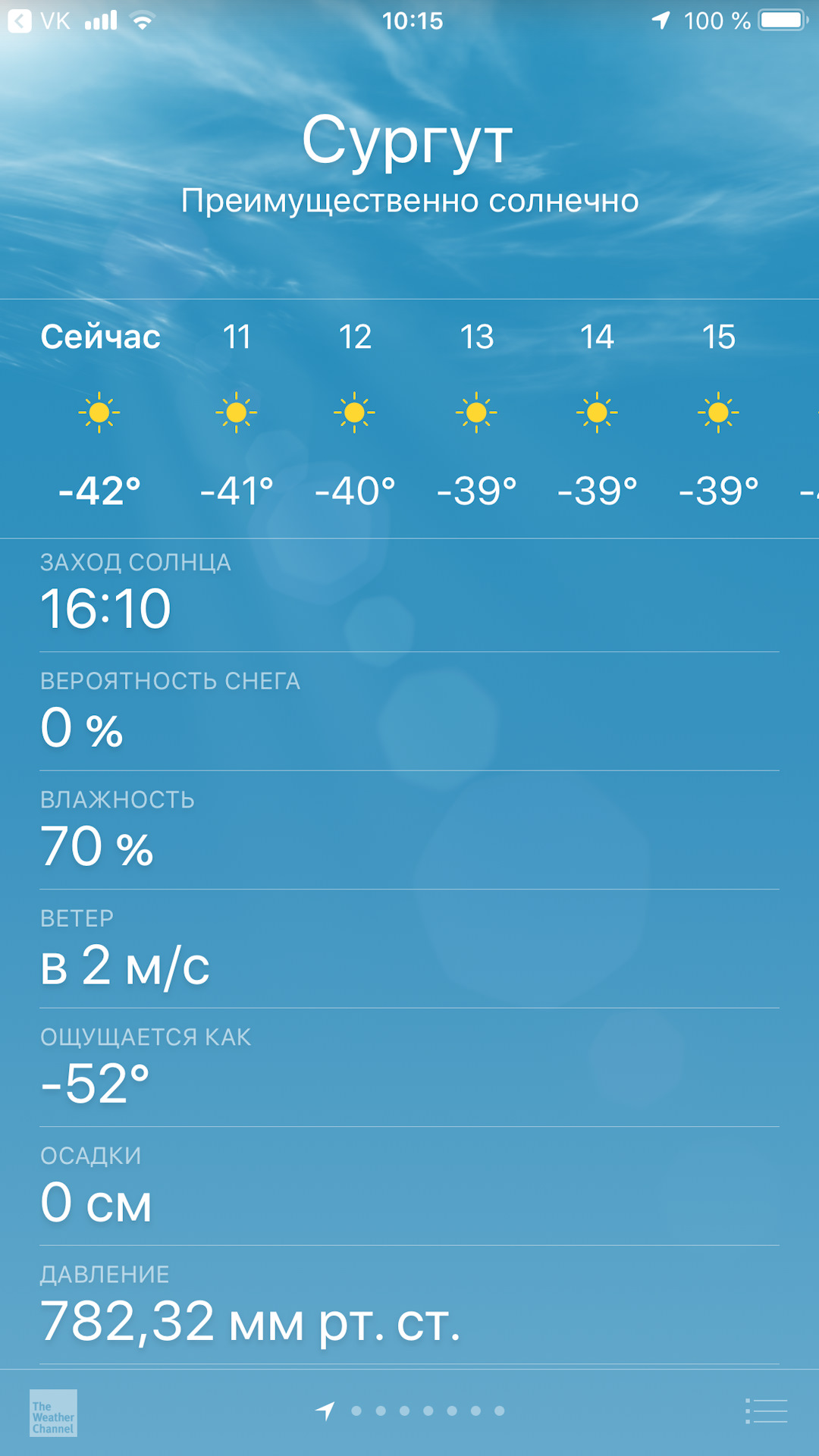Screen dimensions: 819x1456
Task: Tap the city page indicator dots
Action: click(x=428, y=1411)
